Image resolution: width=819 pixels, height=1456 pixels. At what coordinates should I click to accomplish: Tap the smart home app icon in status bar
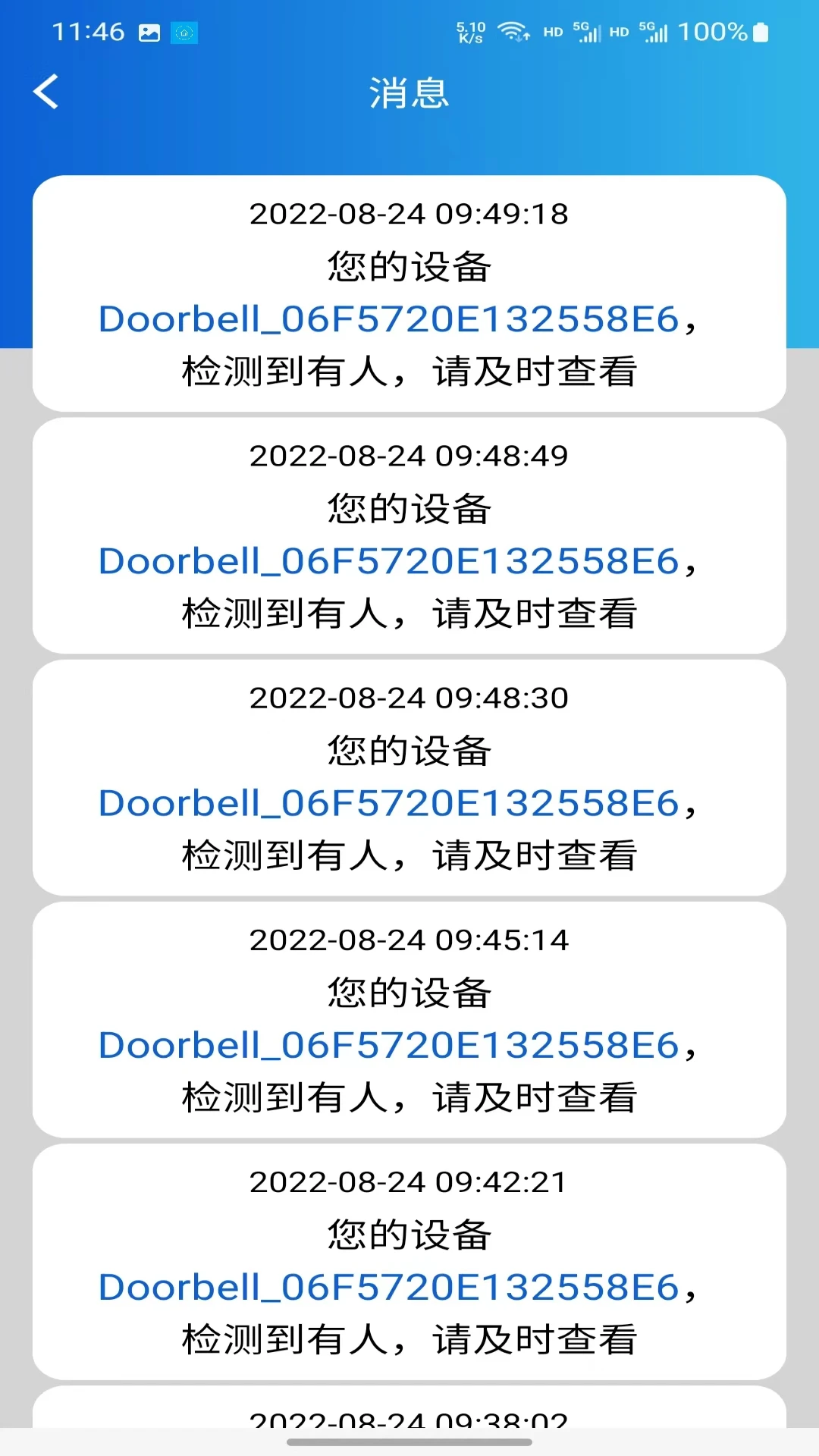point(182,32)
